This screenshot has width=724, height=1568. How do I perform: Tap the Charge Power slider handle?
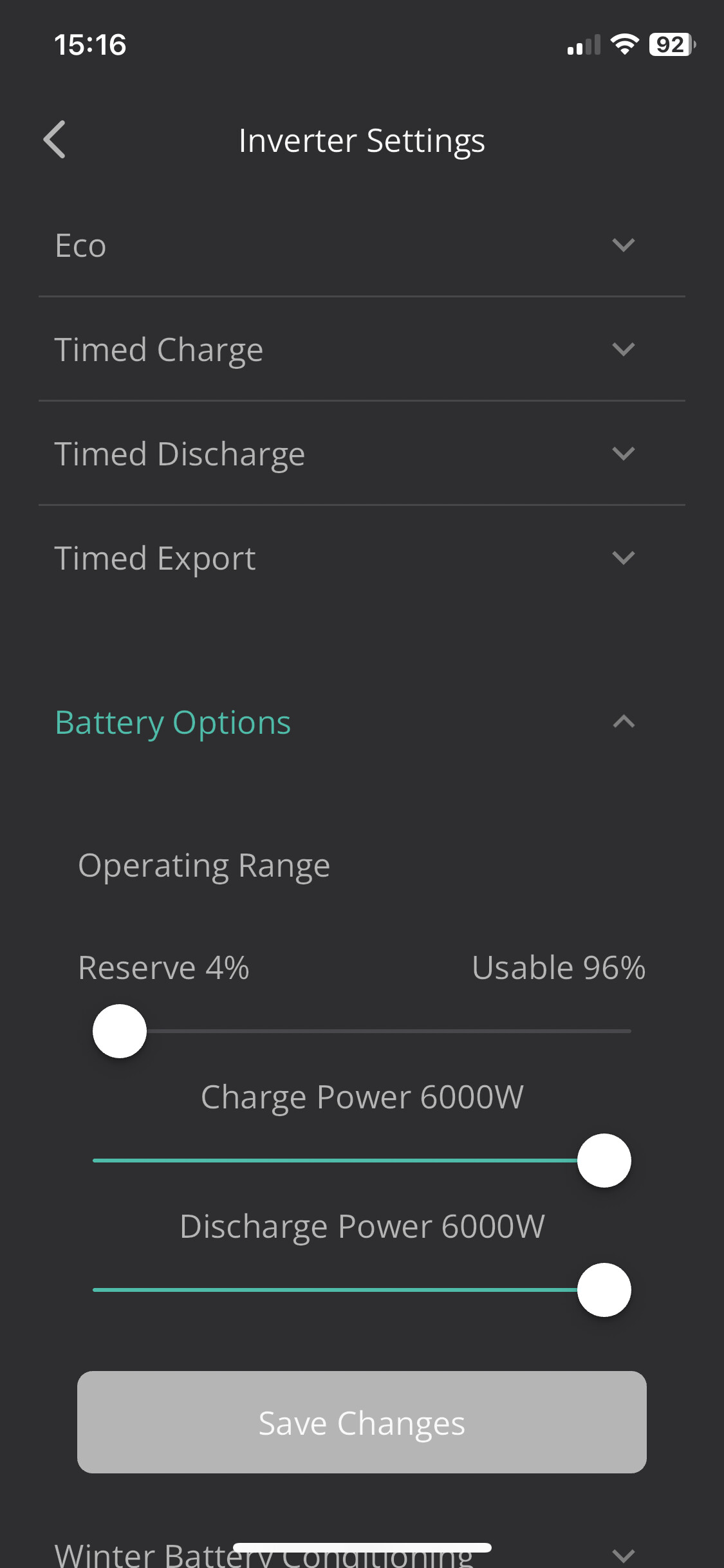(604, 1161)
